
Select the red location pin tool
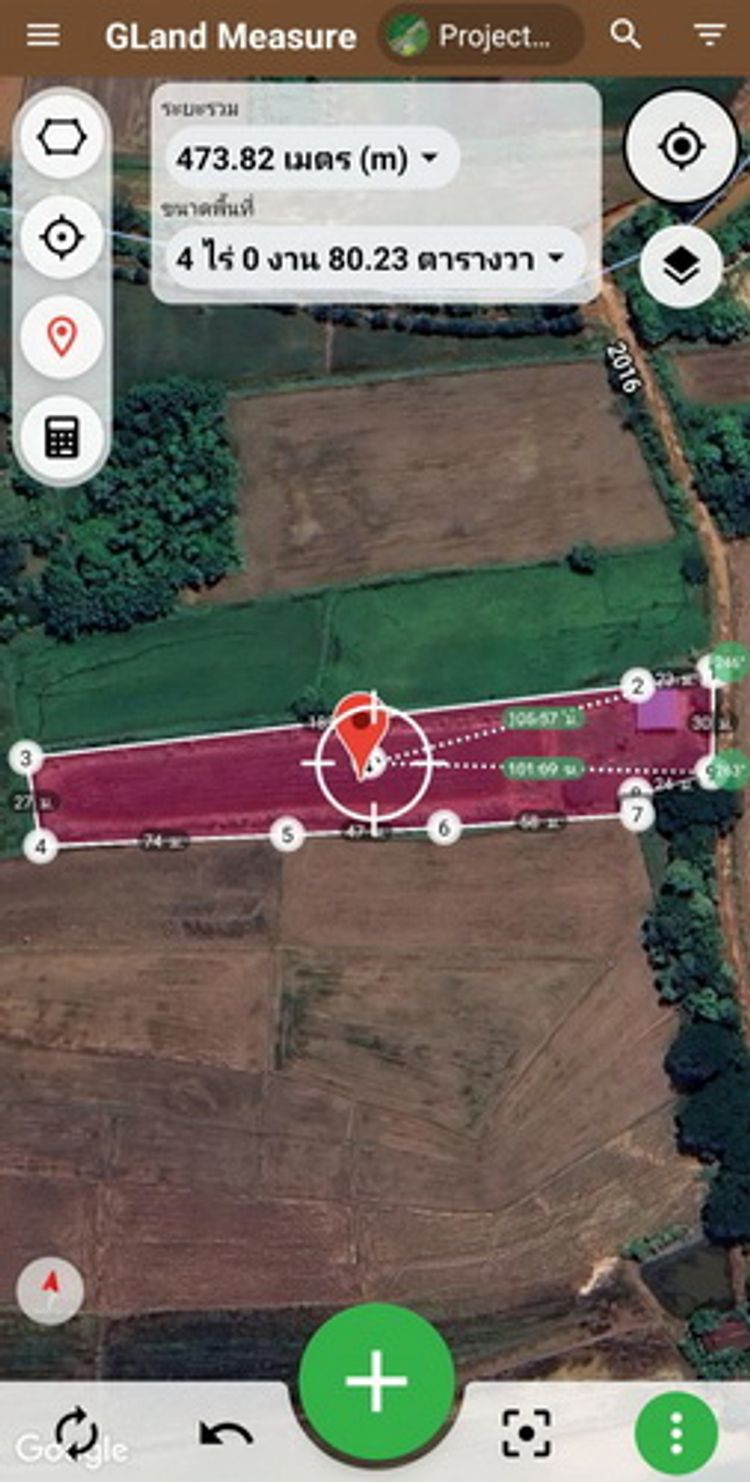coord(62,337)
